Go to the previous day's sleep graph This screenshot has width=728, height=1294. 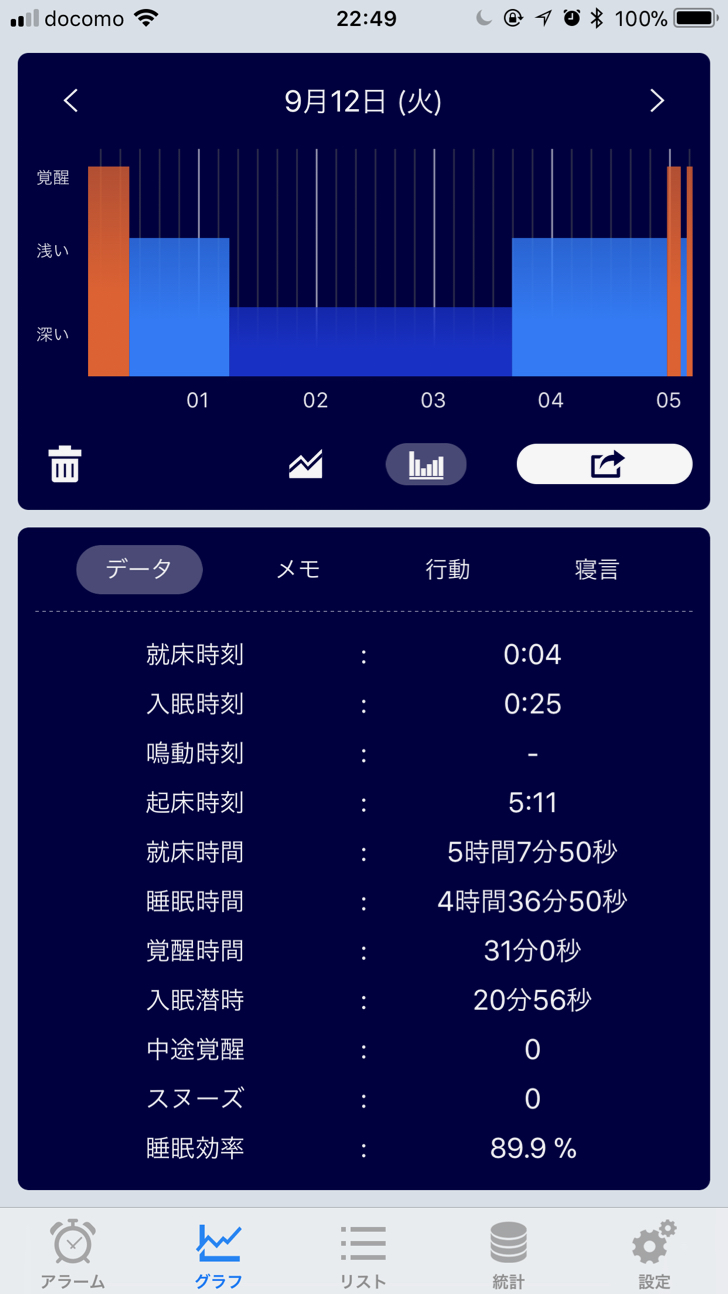coord(70,100)
